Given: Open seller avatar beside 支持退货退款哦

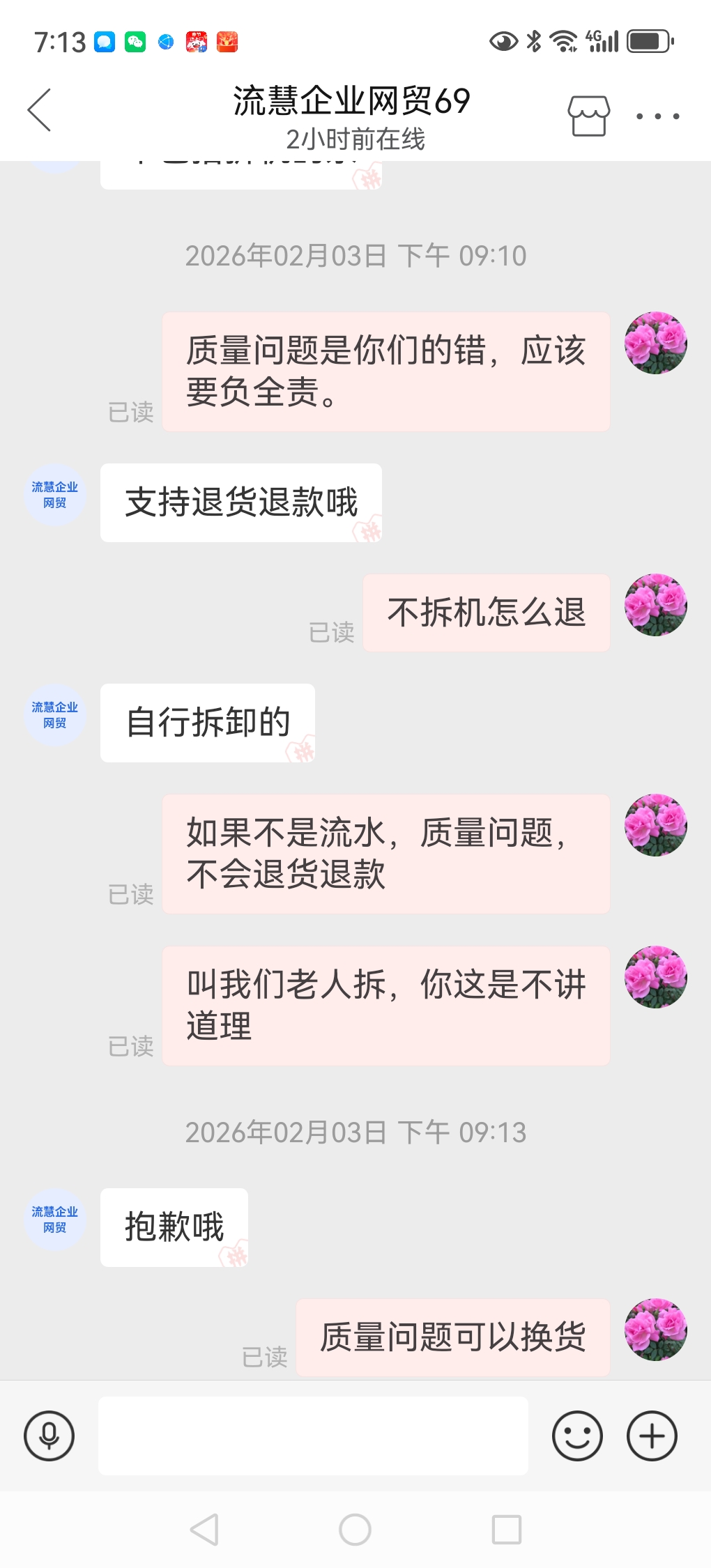Looking at the screenshot, I should pyautogui.click(x=55, y=495).
